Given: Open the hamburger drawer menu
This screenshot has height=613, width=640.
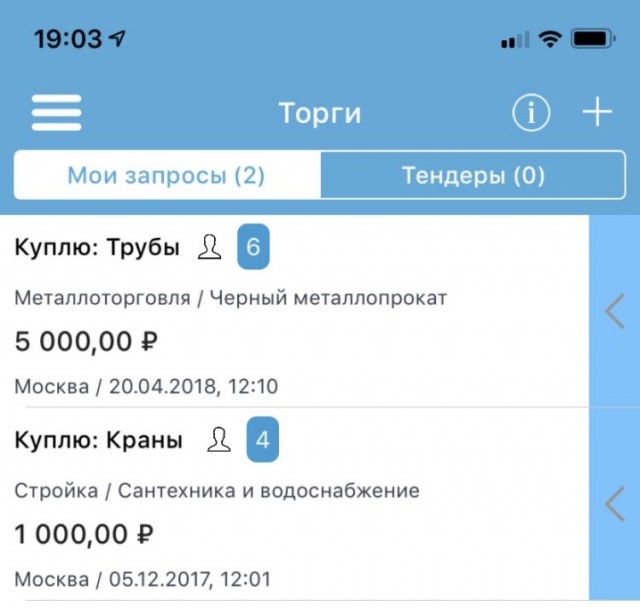Looking at the screenshot, I should coord(56,113).
